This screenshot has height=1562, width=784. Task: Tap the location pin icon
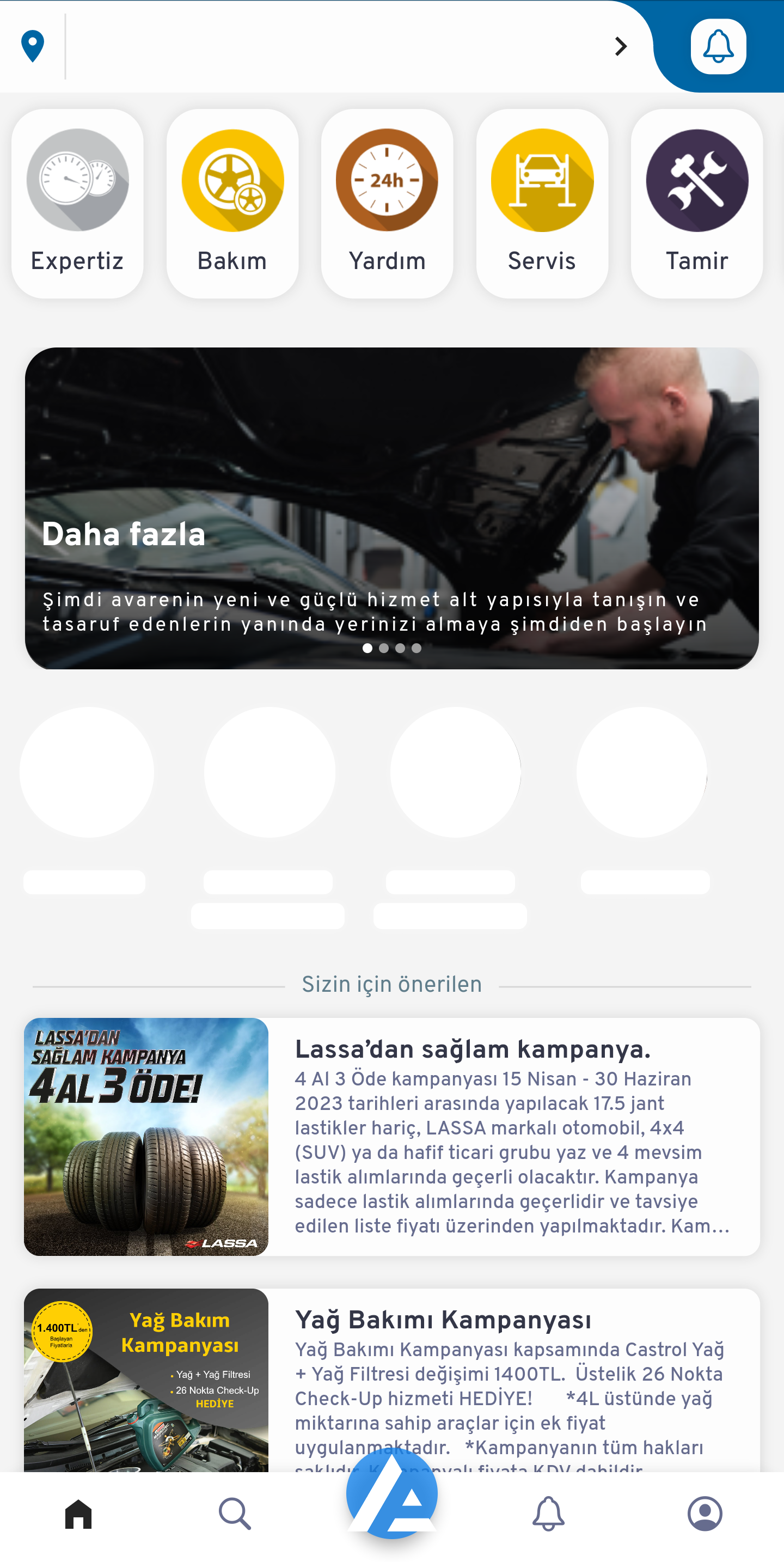coord(33,47)
